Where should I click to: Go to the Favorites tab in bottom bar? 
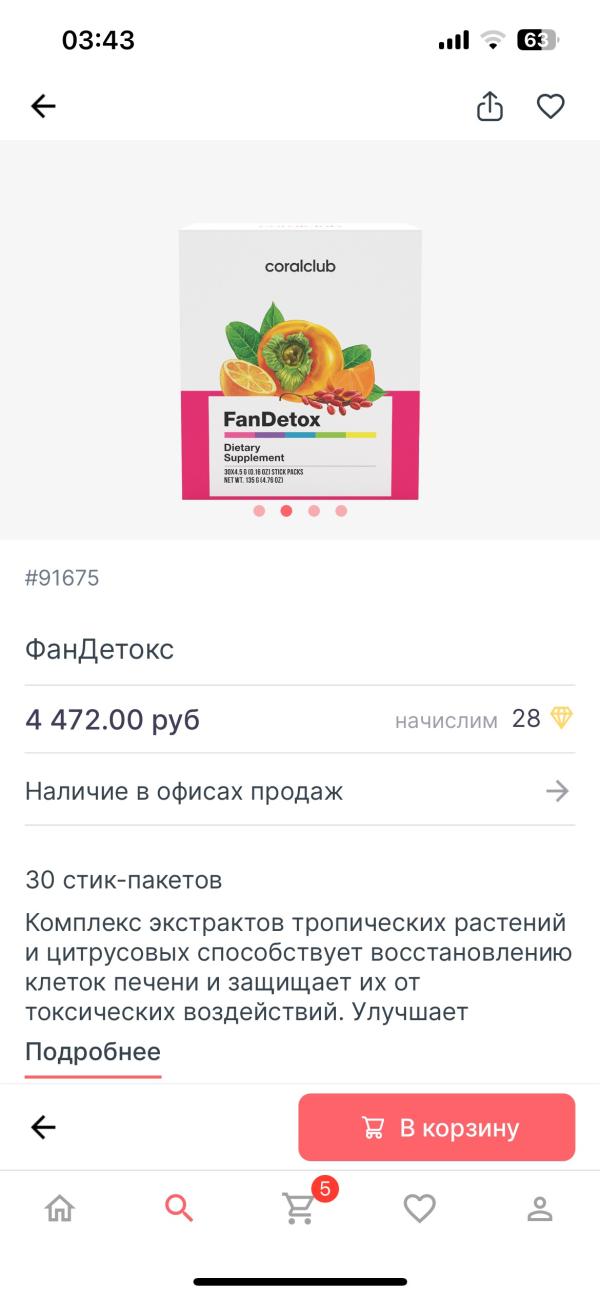pos(419,1209)
